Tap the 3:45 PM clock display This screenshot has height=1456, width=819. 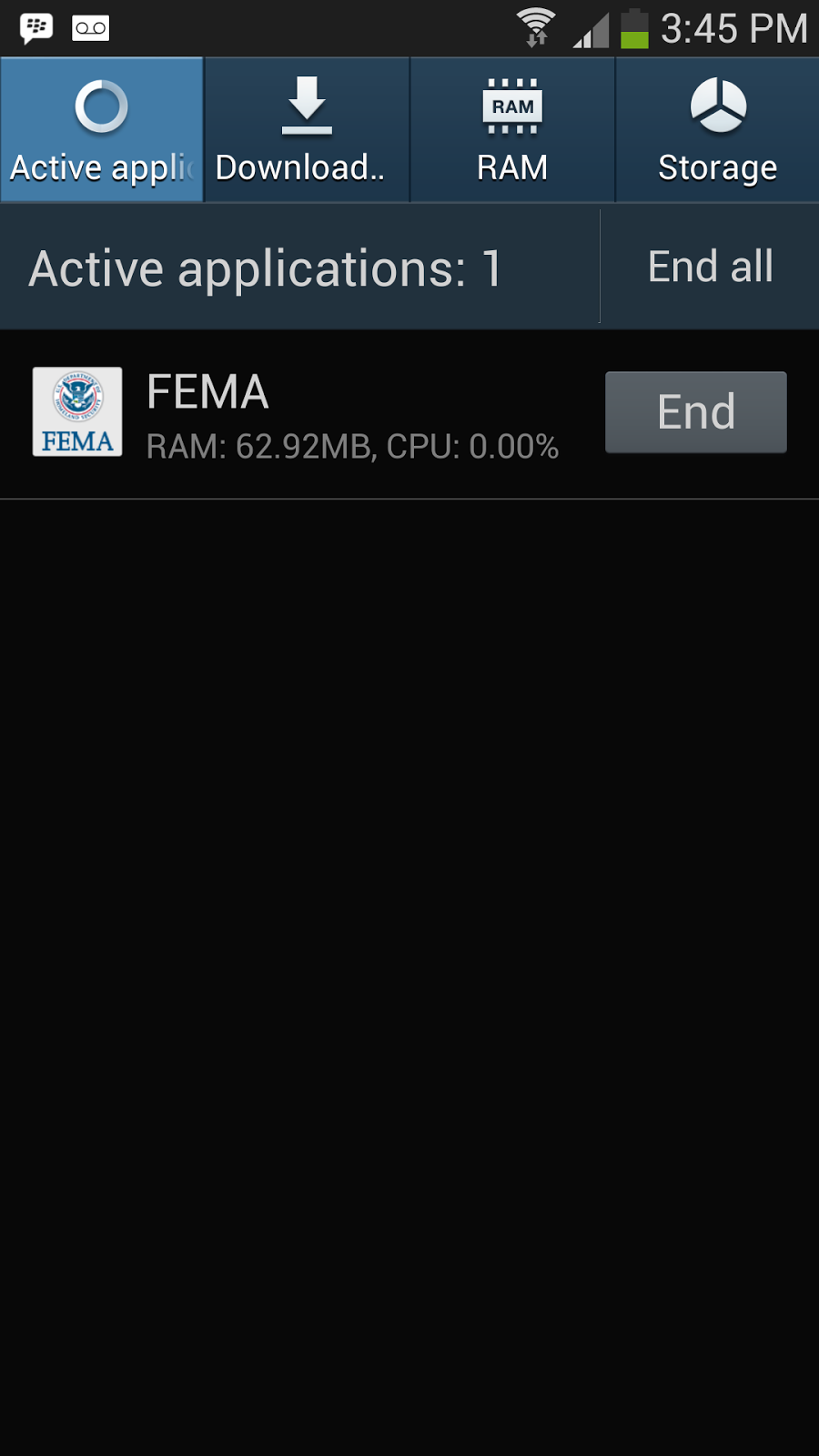pyautogui.click(x=734, y=27)
